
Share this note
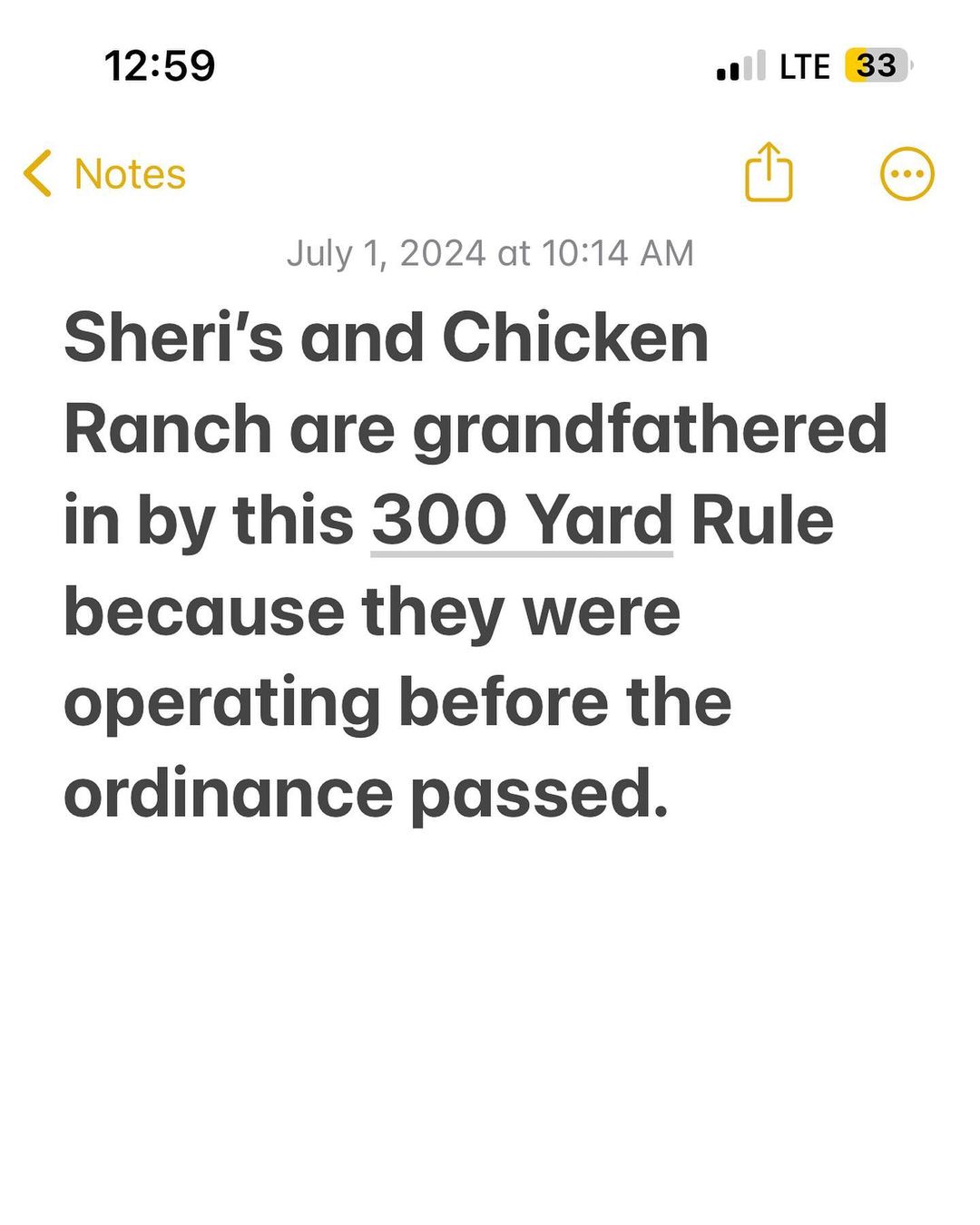coord(769,172)
